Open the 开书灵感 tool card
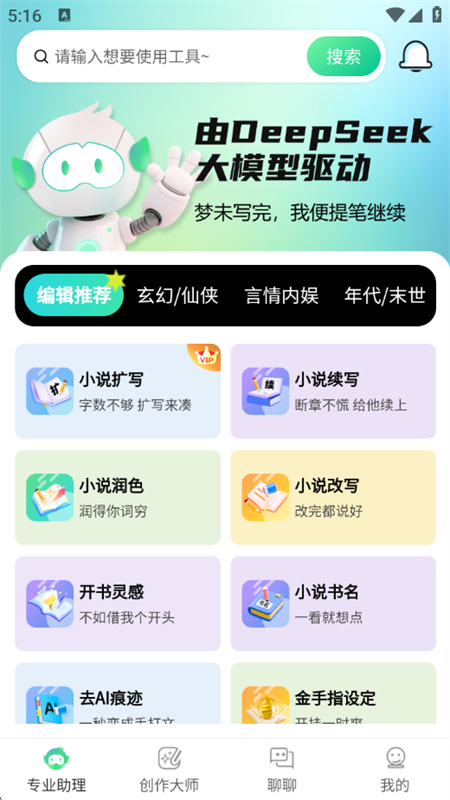This screenshot has width=450, height=800. [118, 604]
